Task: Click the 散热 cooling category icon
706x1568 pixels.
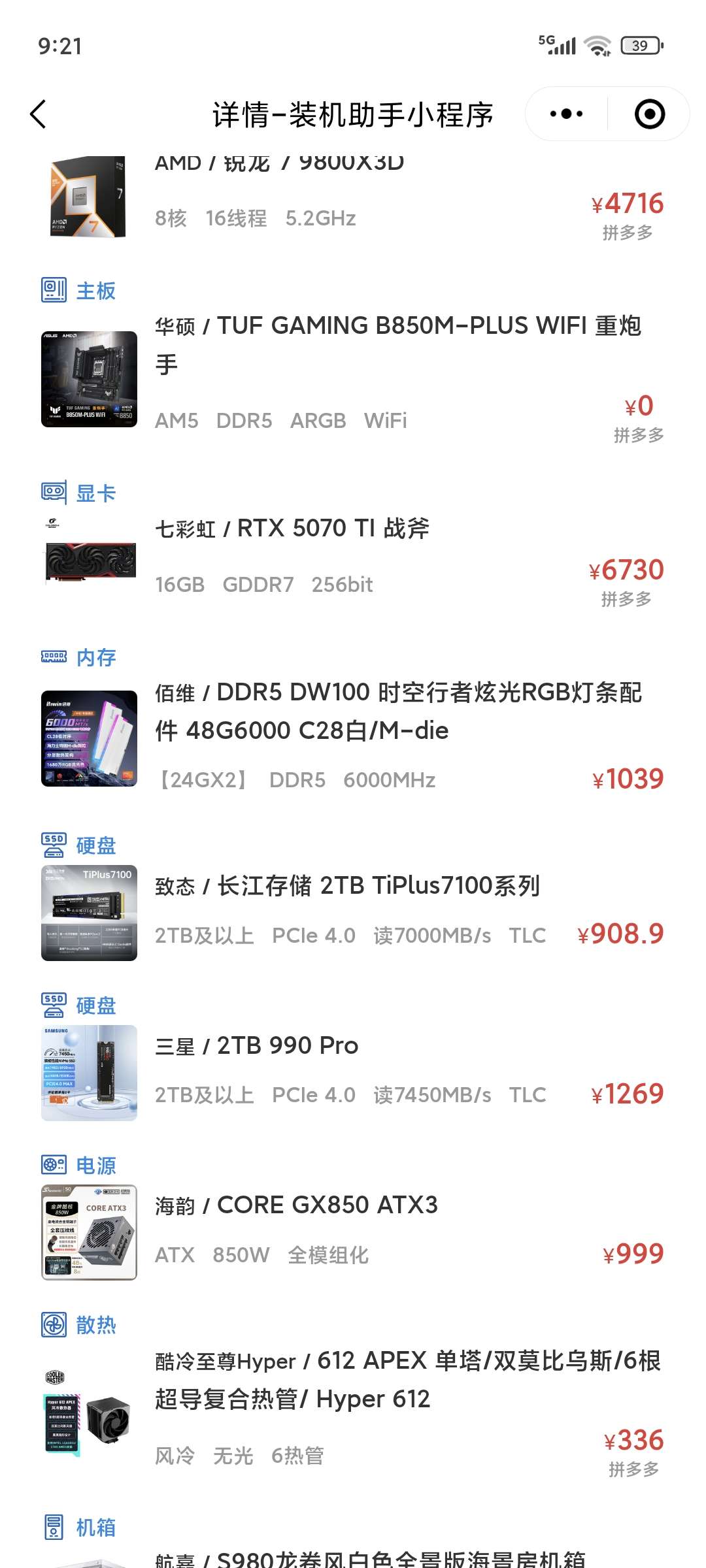Action: pos(56,1324)
